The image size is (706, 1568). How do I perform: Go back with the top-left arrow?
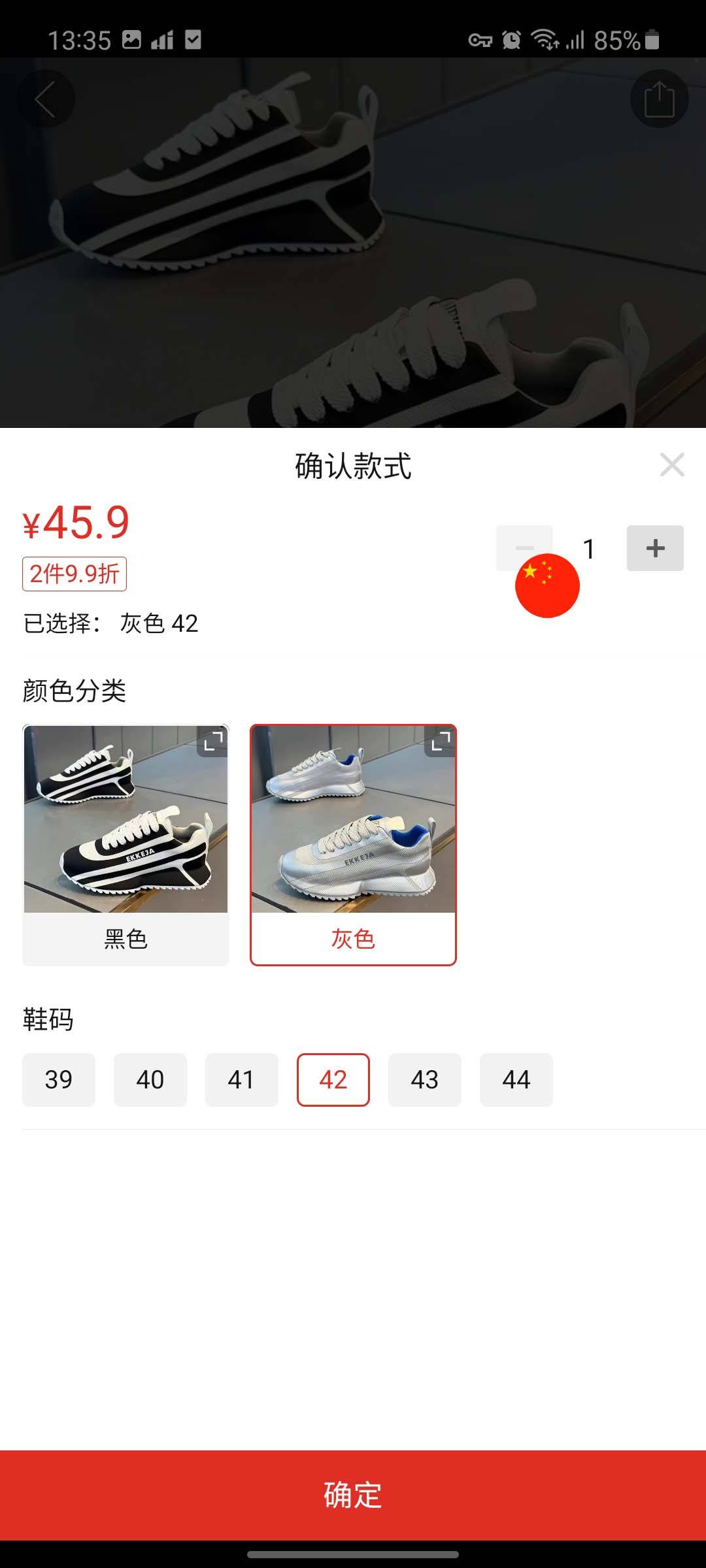(46, 99)
